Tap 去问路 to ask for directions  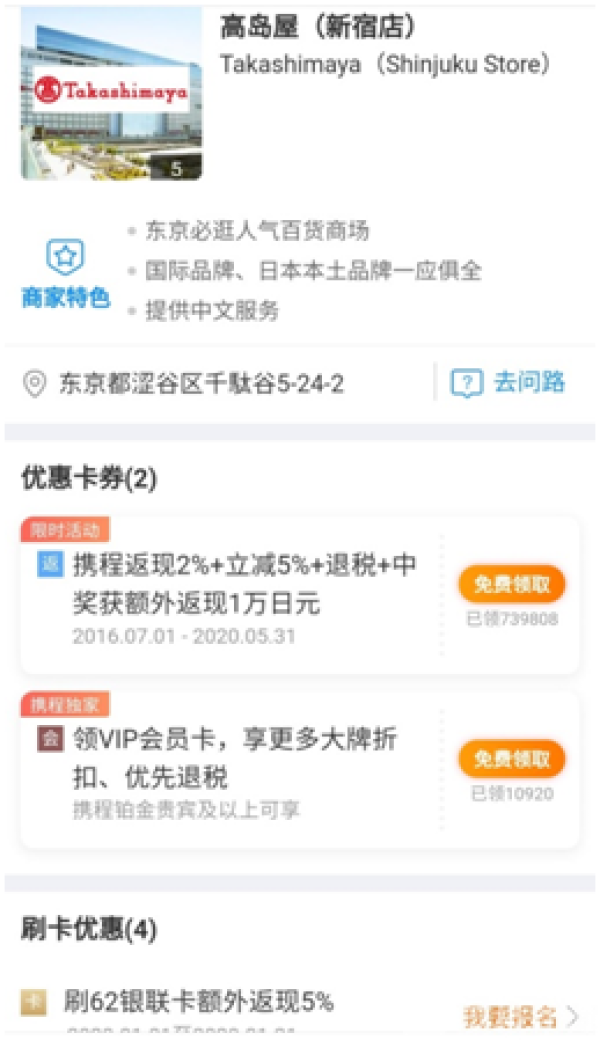click(509, 382)
